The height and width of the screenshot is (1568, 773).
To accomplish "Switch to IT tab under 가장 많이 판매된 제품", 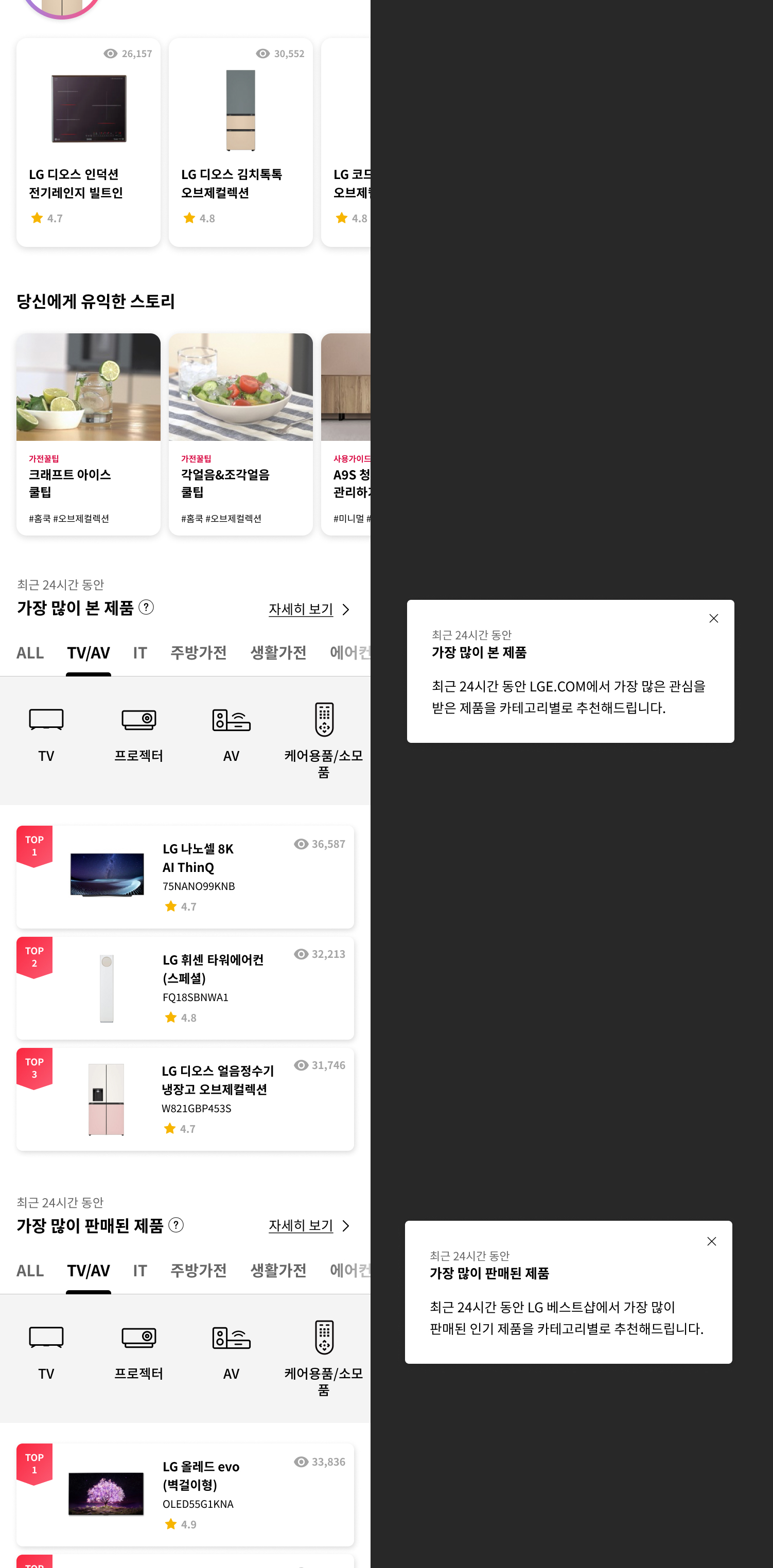I will point(140,1270).
